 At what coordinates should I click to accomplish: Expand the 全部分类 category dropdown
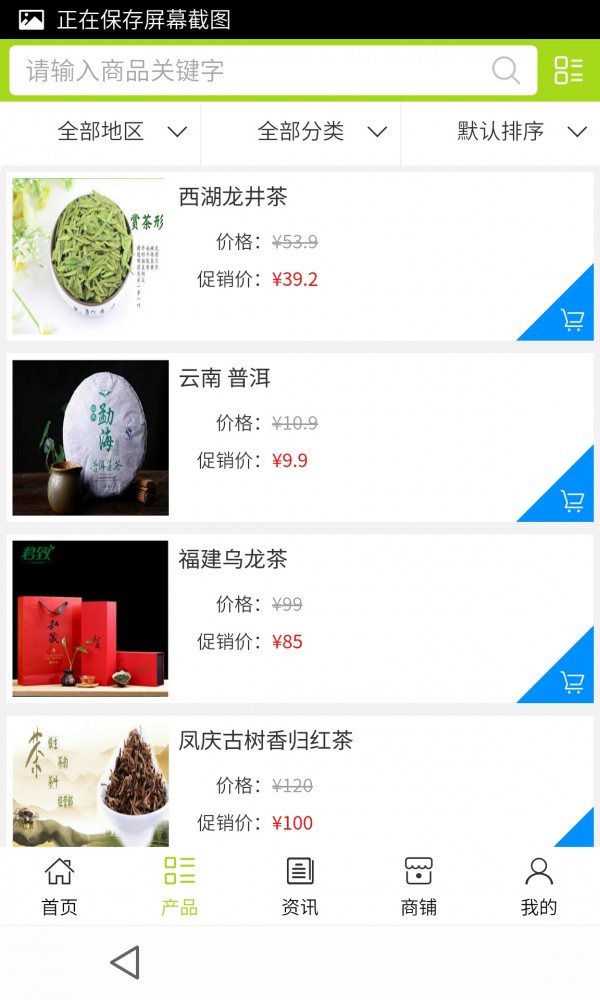coord(322,132)
